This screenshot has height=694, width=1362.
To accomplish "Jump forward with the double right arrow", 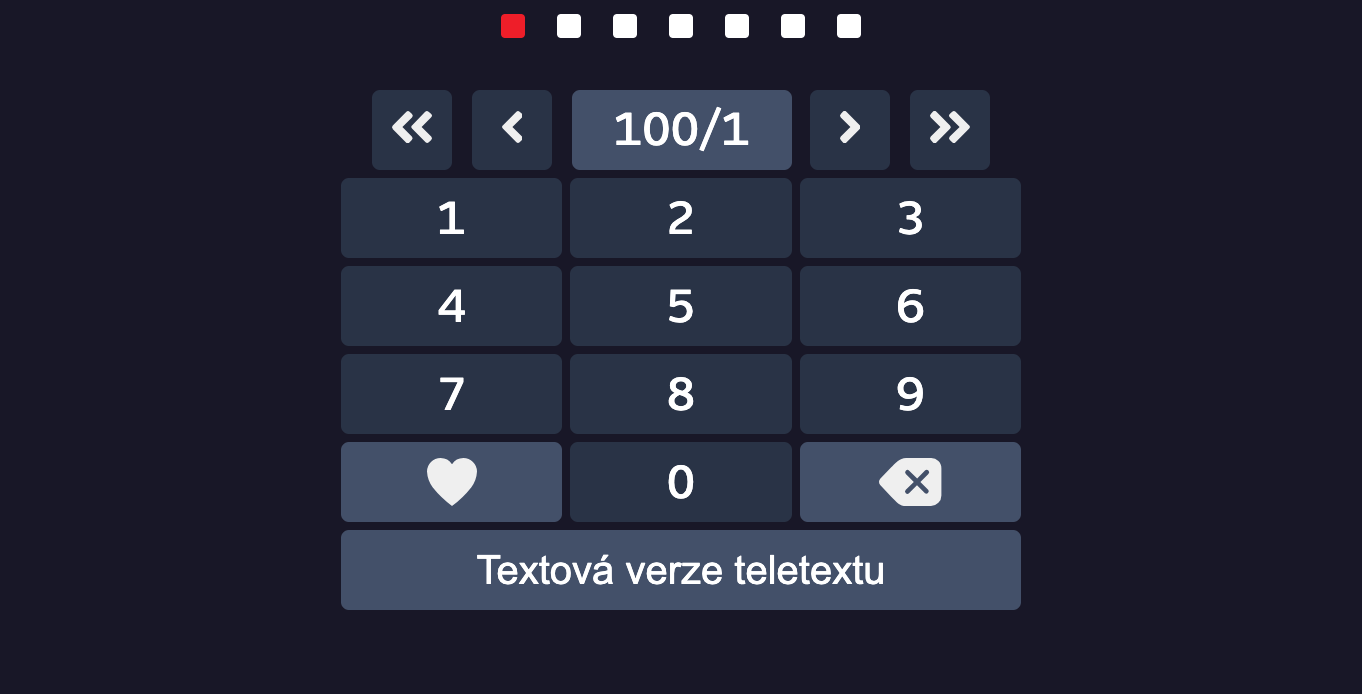I will (950, 129).
